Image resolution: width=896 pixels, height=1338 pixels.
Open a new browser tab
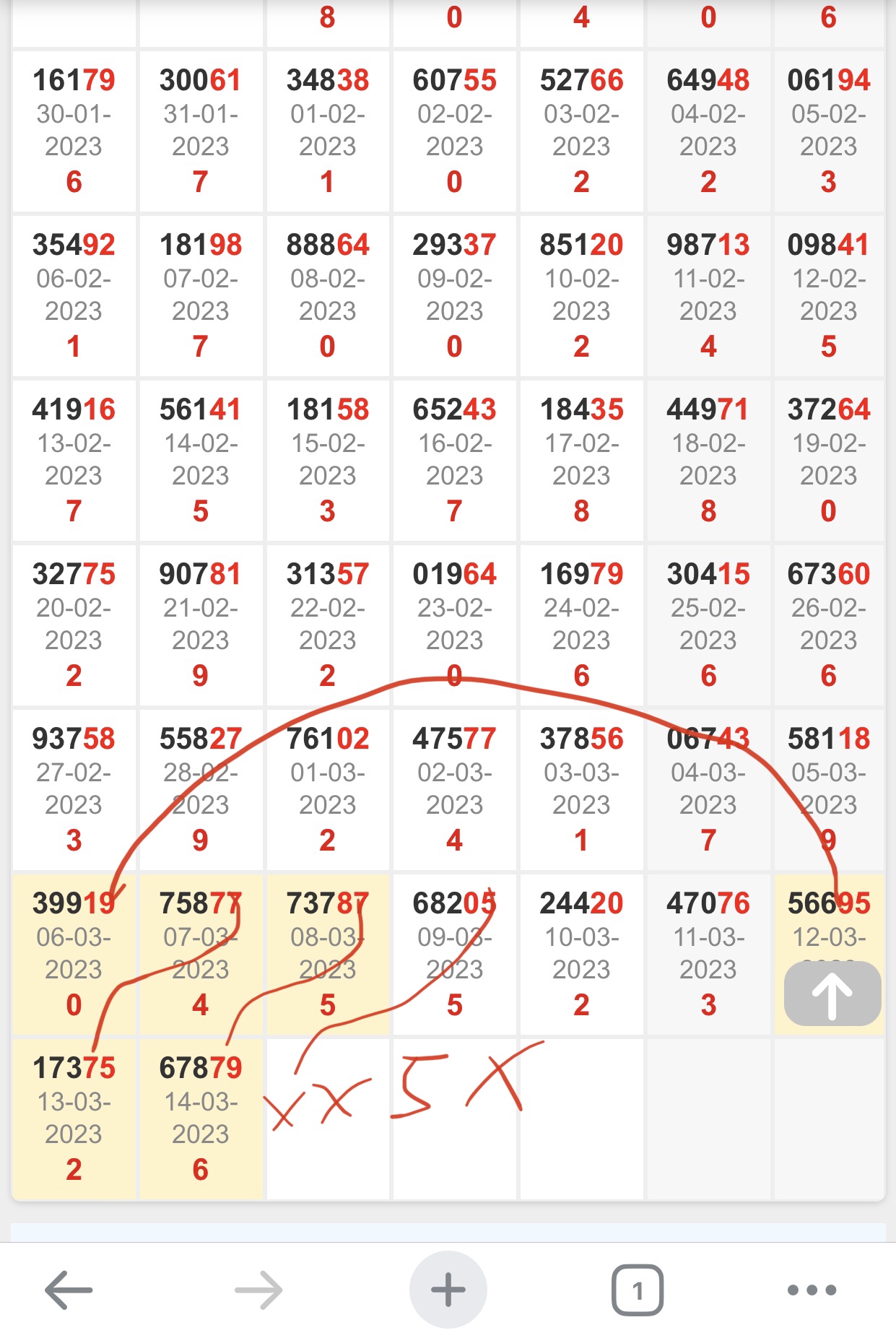click(448, 1290)
